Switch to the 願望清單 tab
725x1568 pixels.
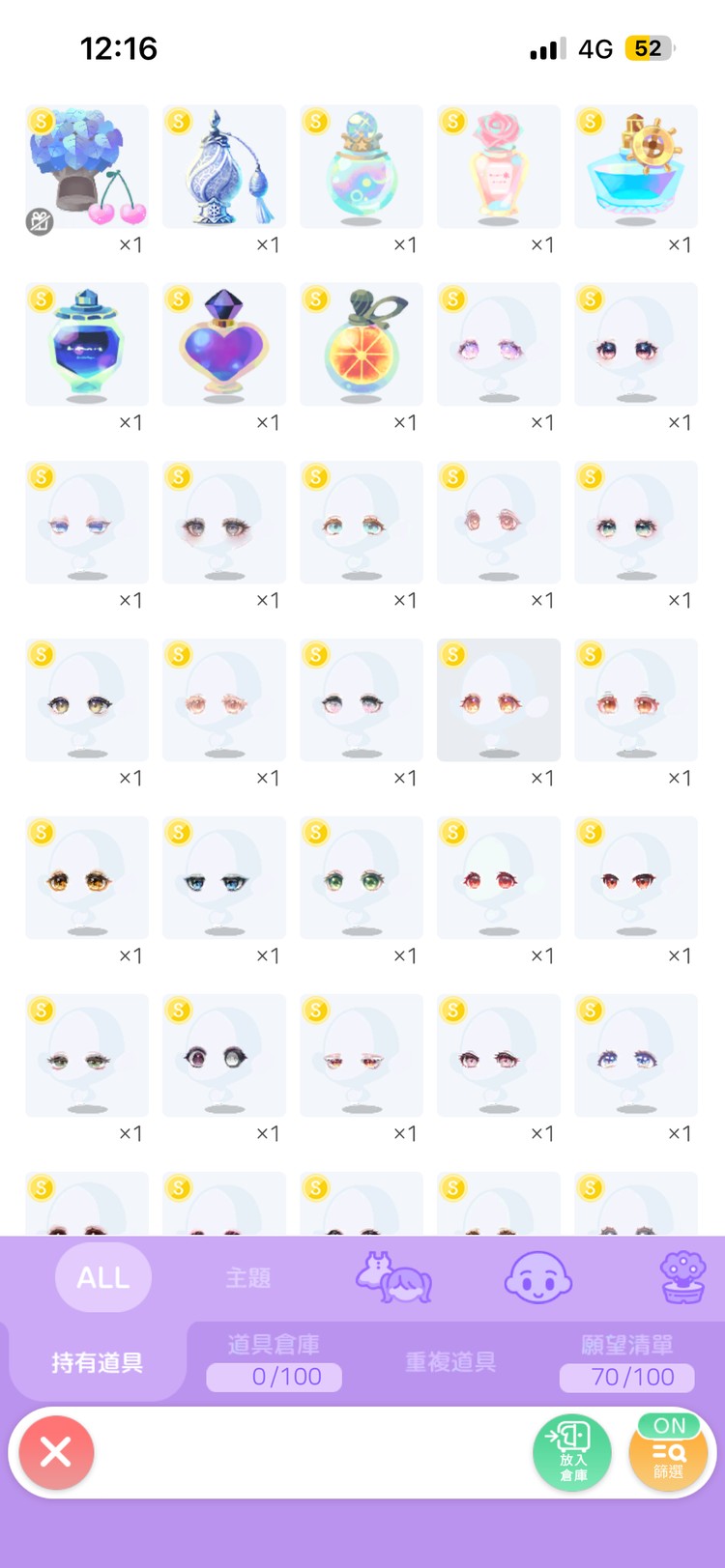[626, 1362]
